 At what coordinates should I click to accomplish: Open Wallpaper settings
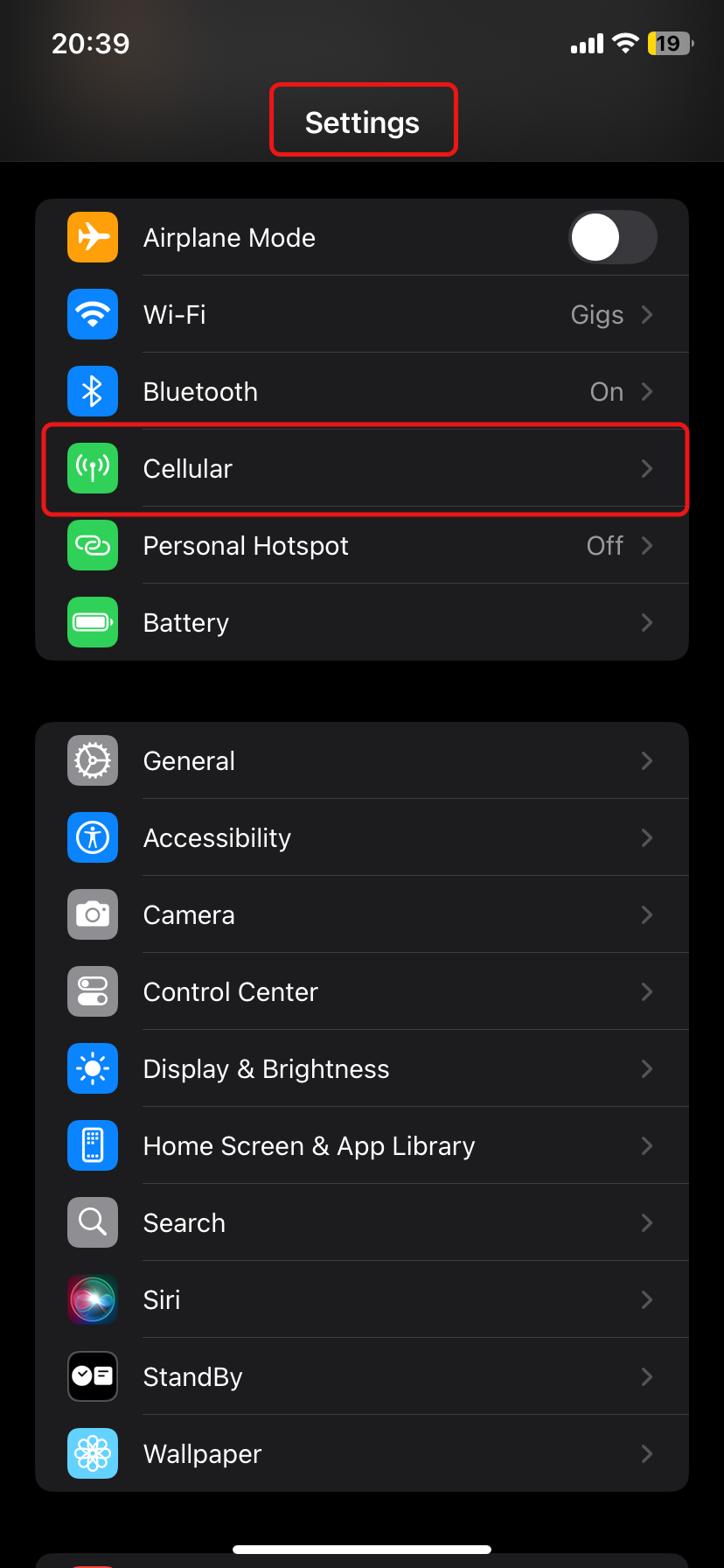click(362, 1453)
